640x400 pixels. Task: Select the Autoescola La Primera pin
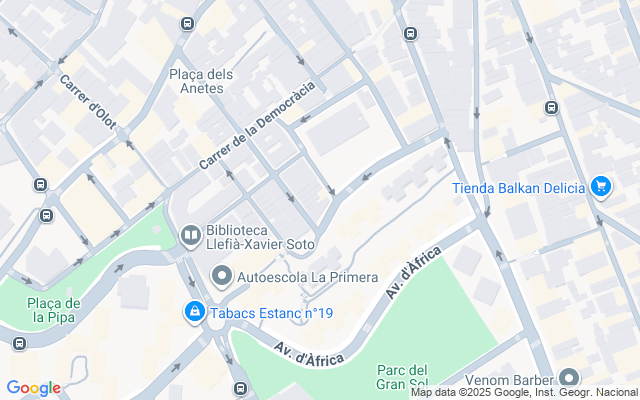tap(220, 276)
